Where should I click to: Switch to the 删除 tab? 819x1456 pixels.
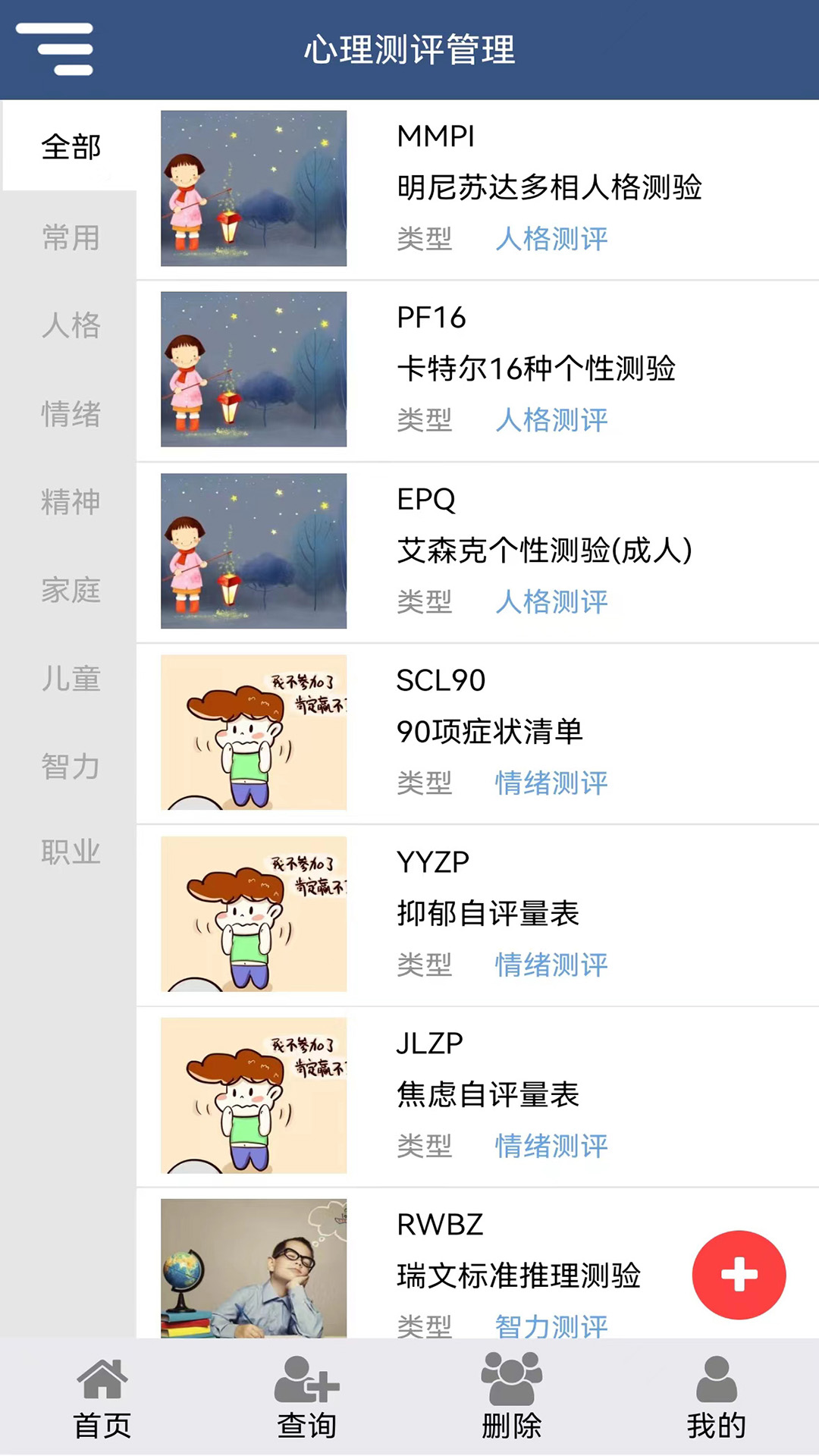(x=512, y=1399)
